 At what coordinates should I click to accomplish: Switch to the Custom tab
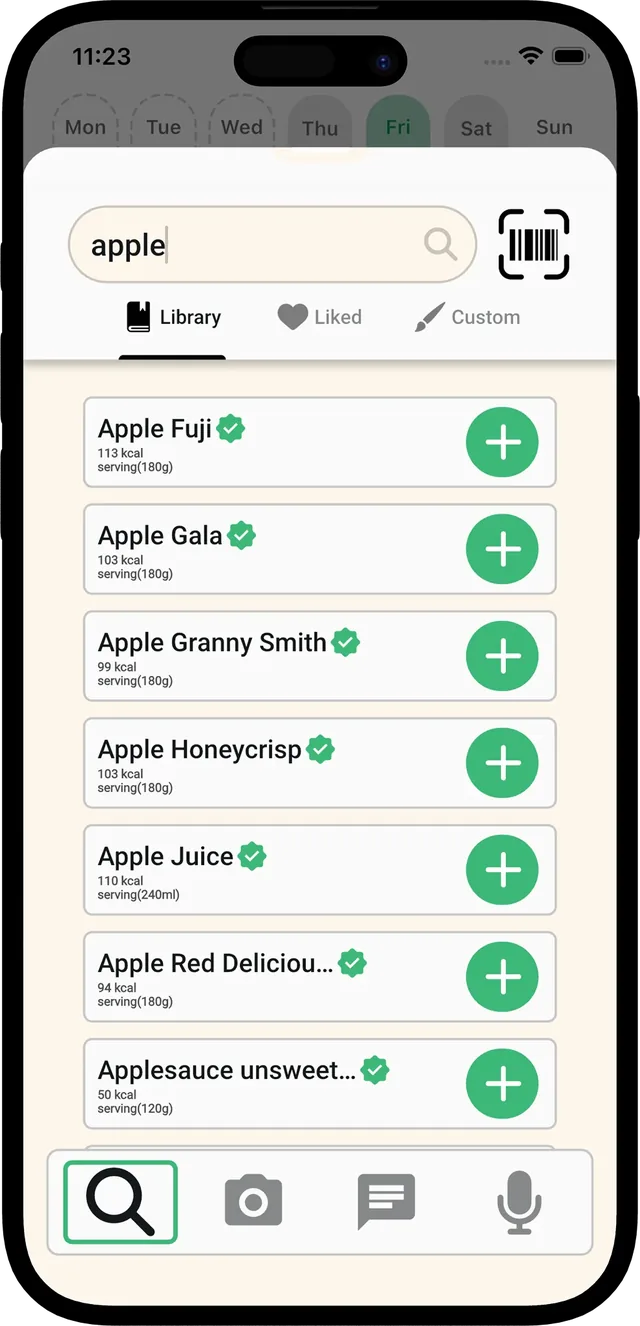tap(468, 317)
